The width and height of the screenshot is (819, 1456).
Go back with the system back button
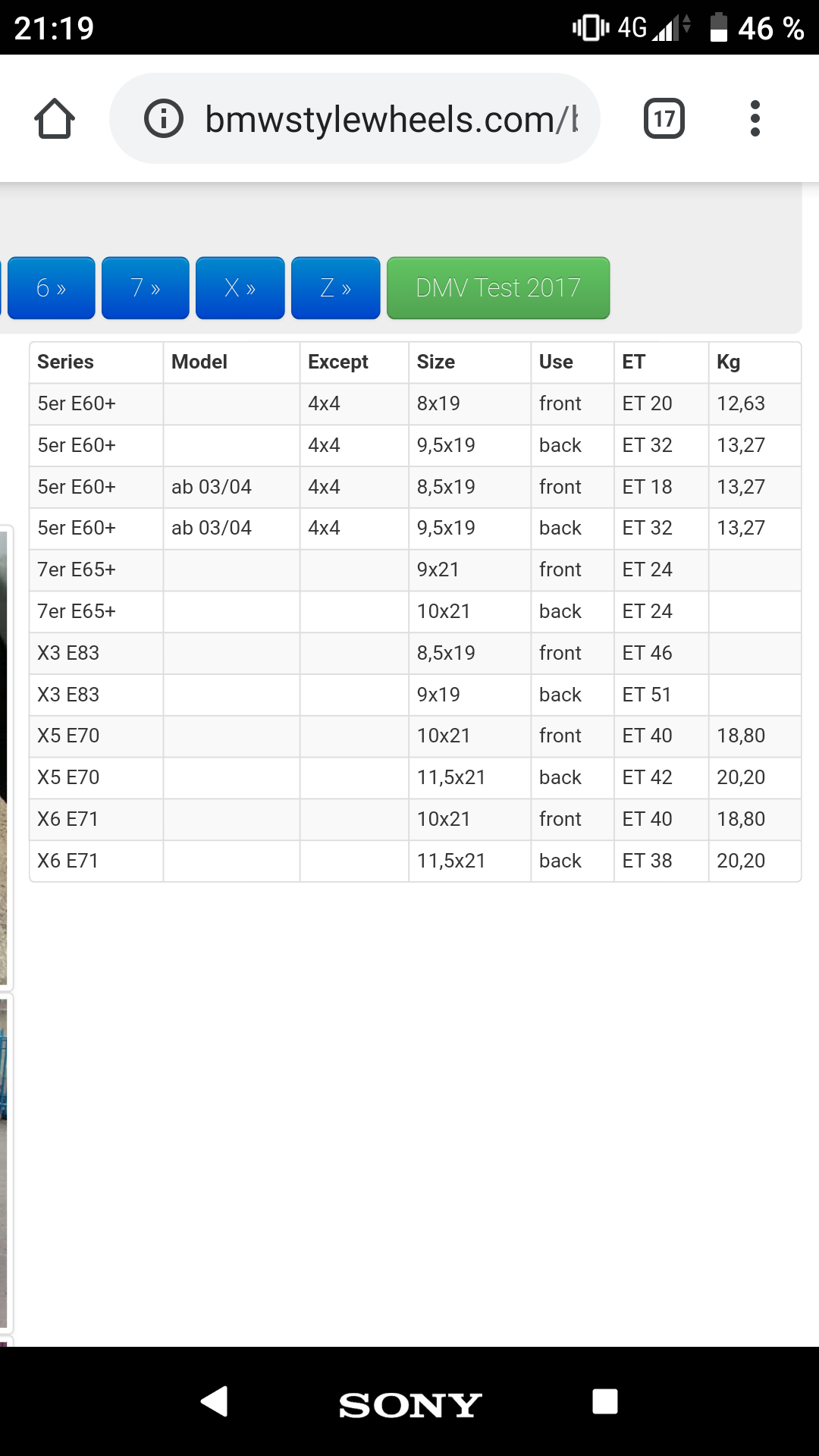click(215, 1401)
